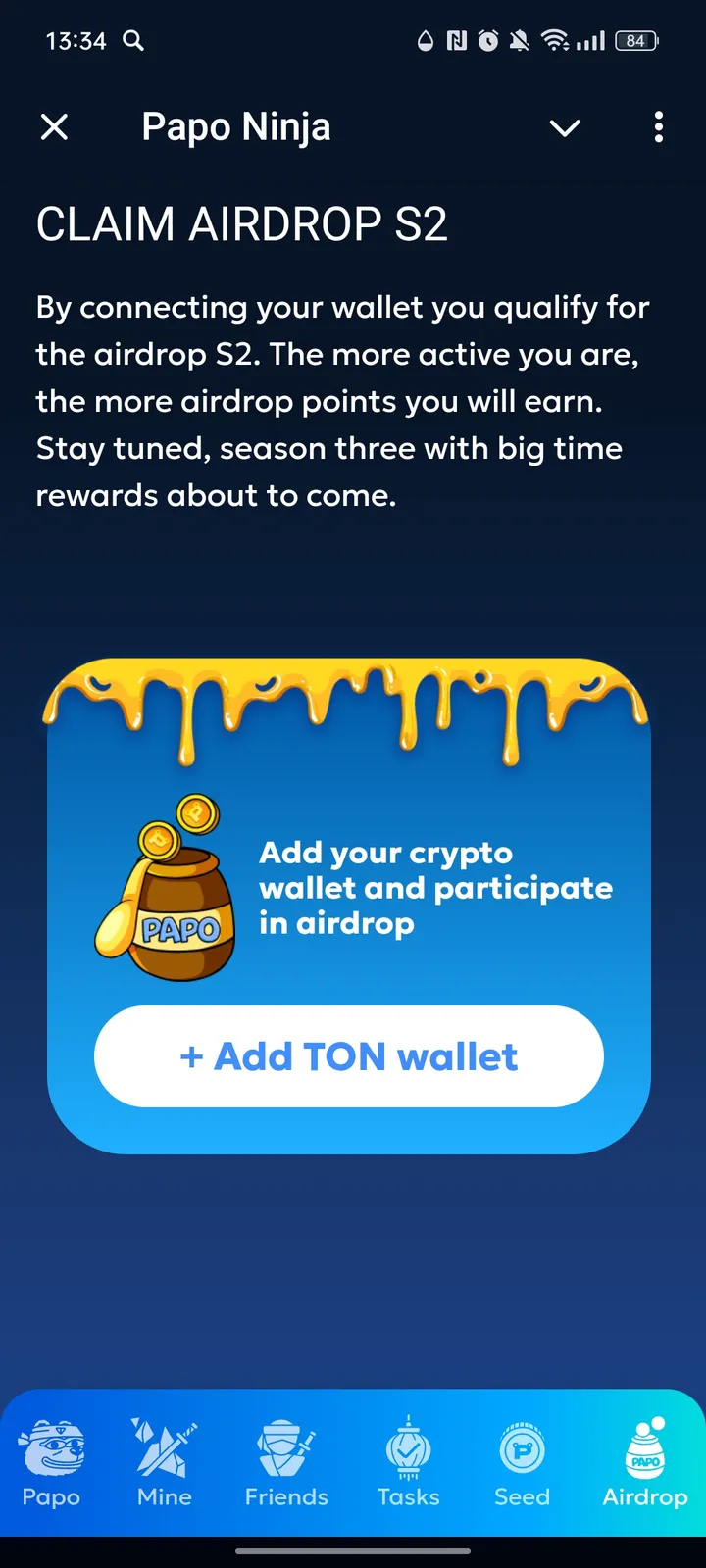The height and width of the screenshot is (1568, 706).
Task: Close the Papo Ninja mini app
Action: [x=55, y=126]
